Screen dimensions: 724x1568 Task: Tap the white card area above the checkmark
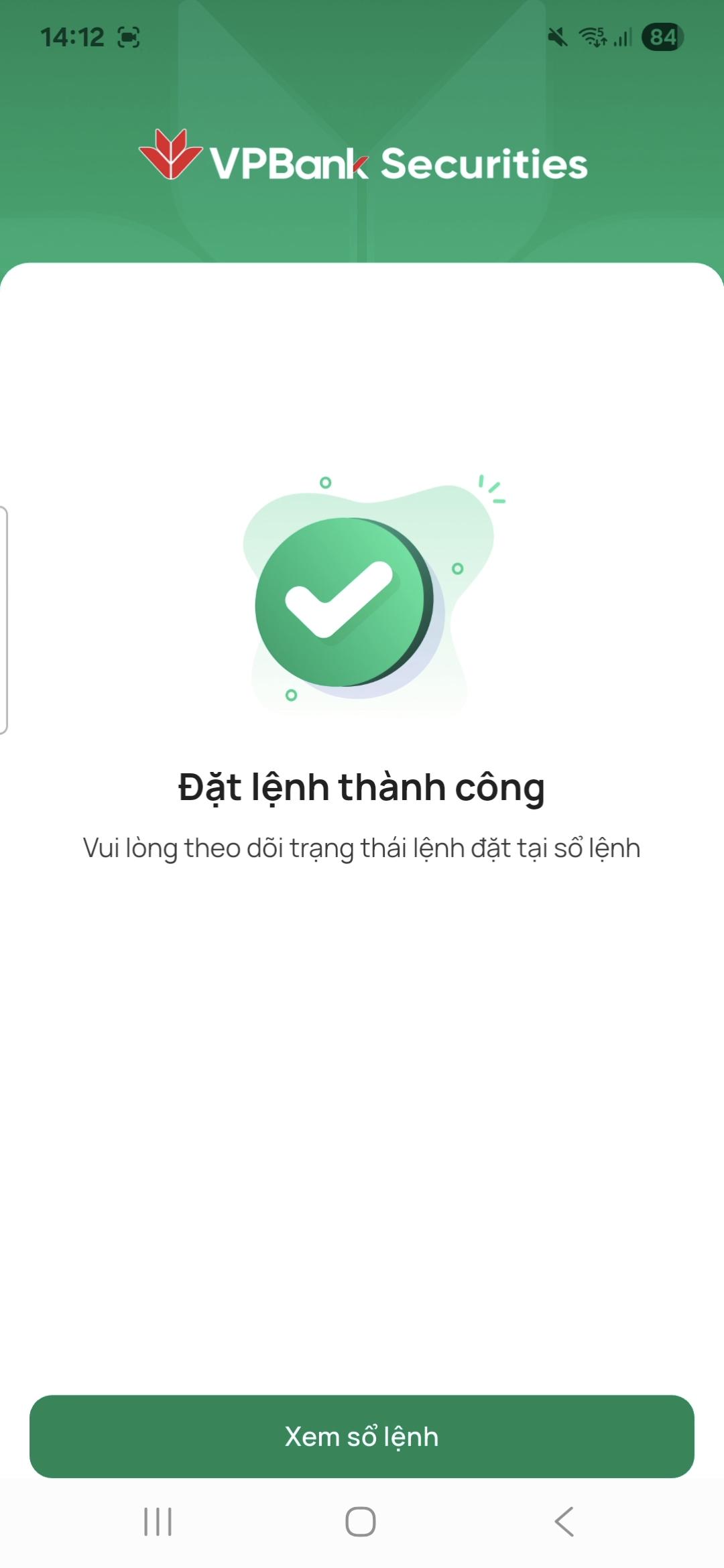[362, 369]
